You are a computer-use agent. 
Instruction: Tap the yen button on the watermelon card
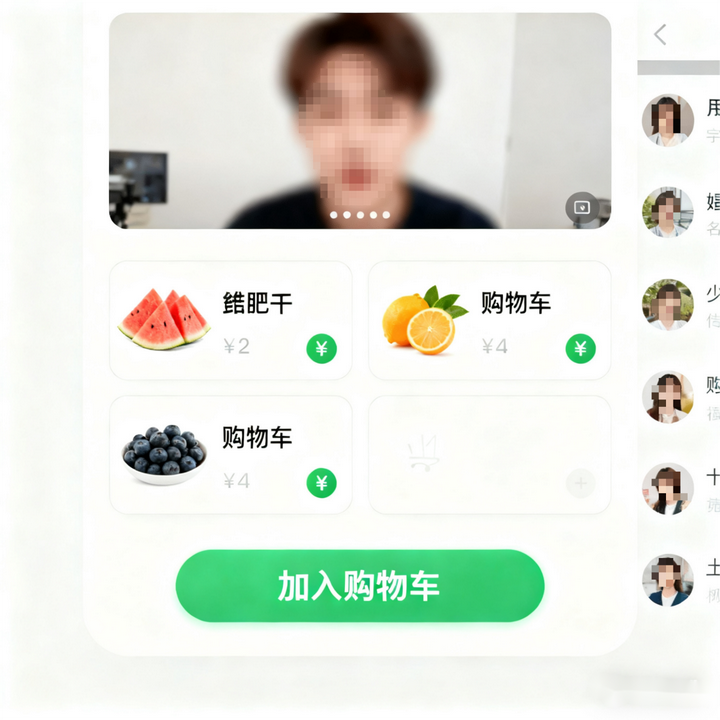coord(321,349)
